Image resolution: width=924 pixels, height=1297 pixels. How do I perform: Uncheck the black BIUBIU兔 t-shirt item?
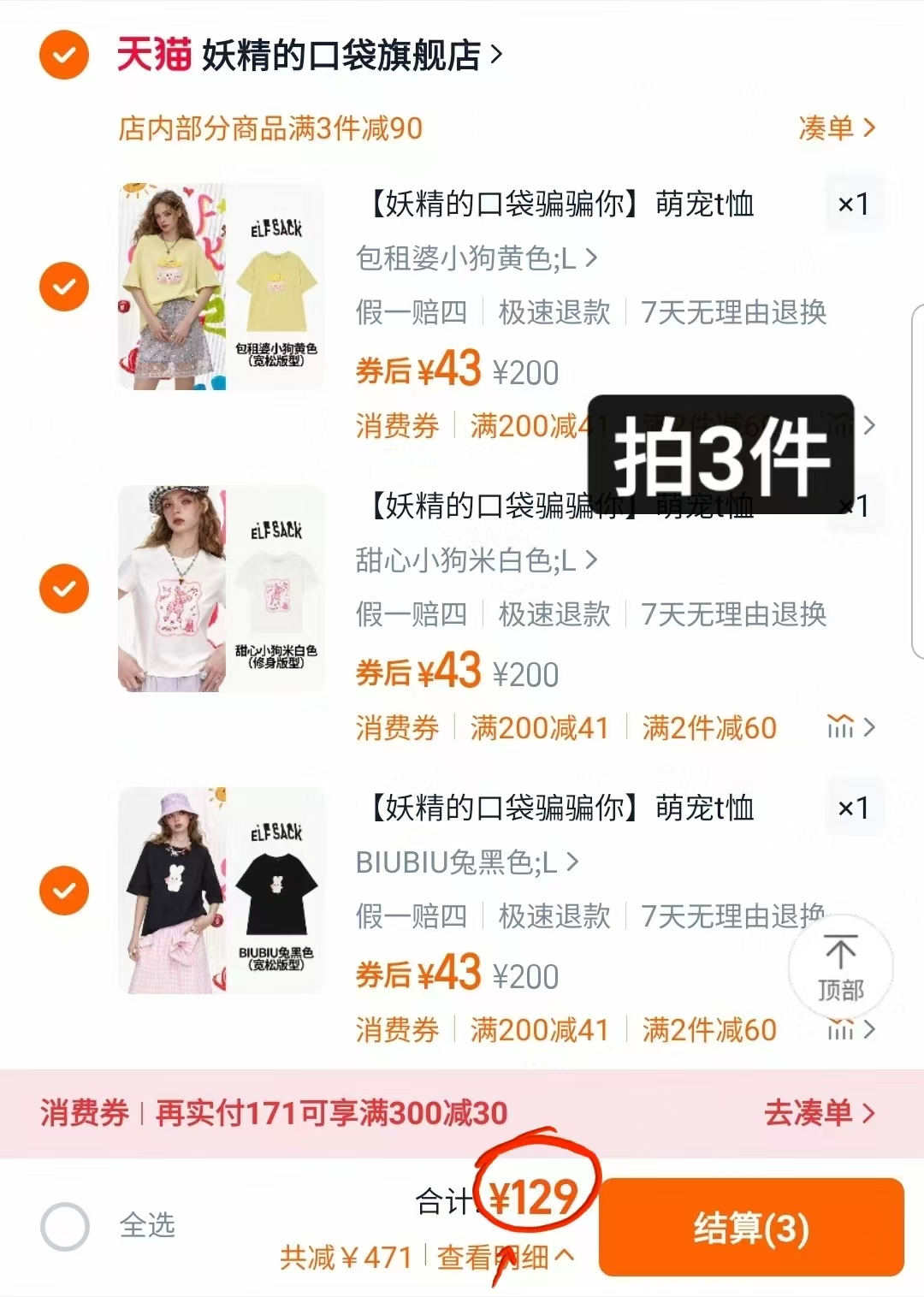coord(62,890)
